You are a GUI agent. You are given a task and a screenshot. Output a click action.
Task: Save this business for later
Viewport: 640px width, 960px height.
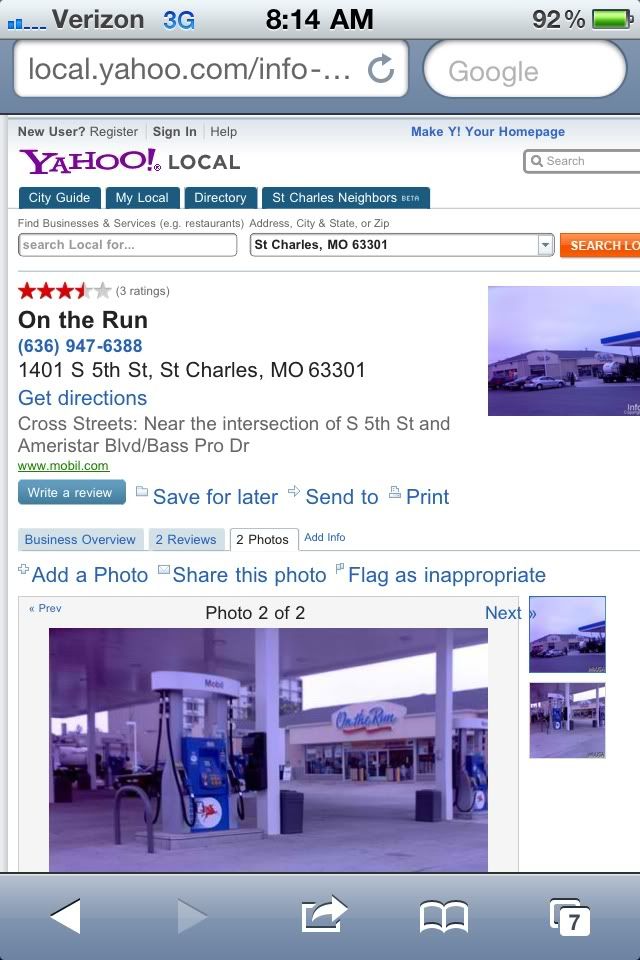(x=214, y=497)
